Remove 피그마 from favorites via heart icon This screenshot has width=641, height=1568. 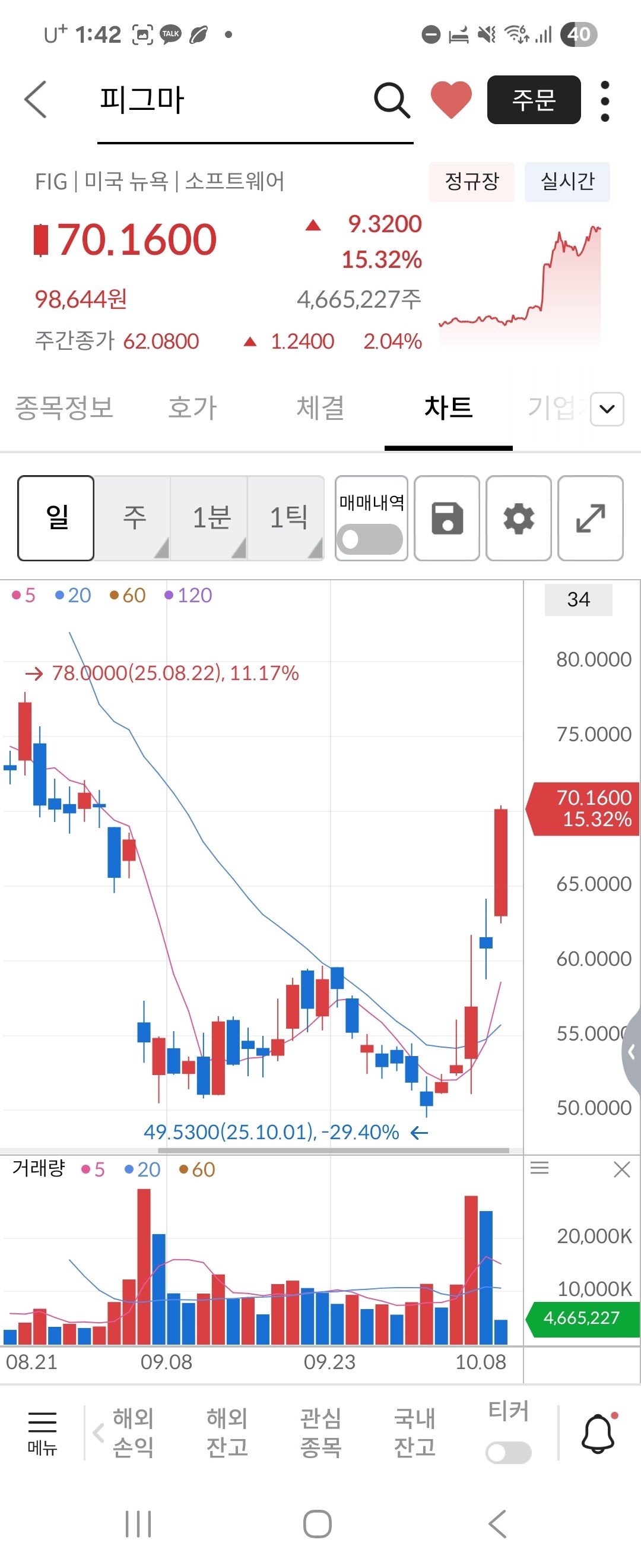click(450, 100)
